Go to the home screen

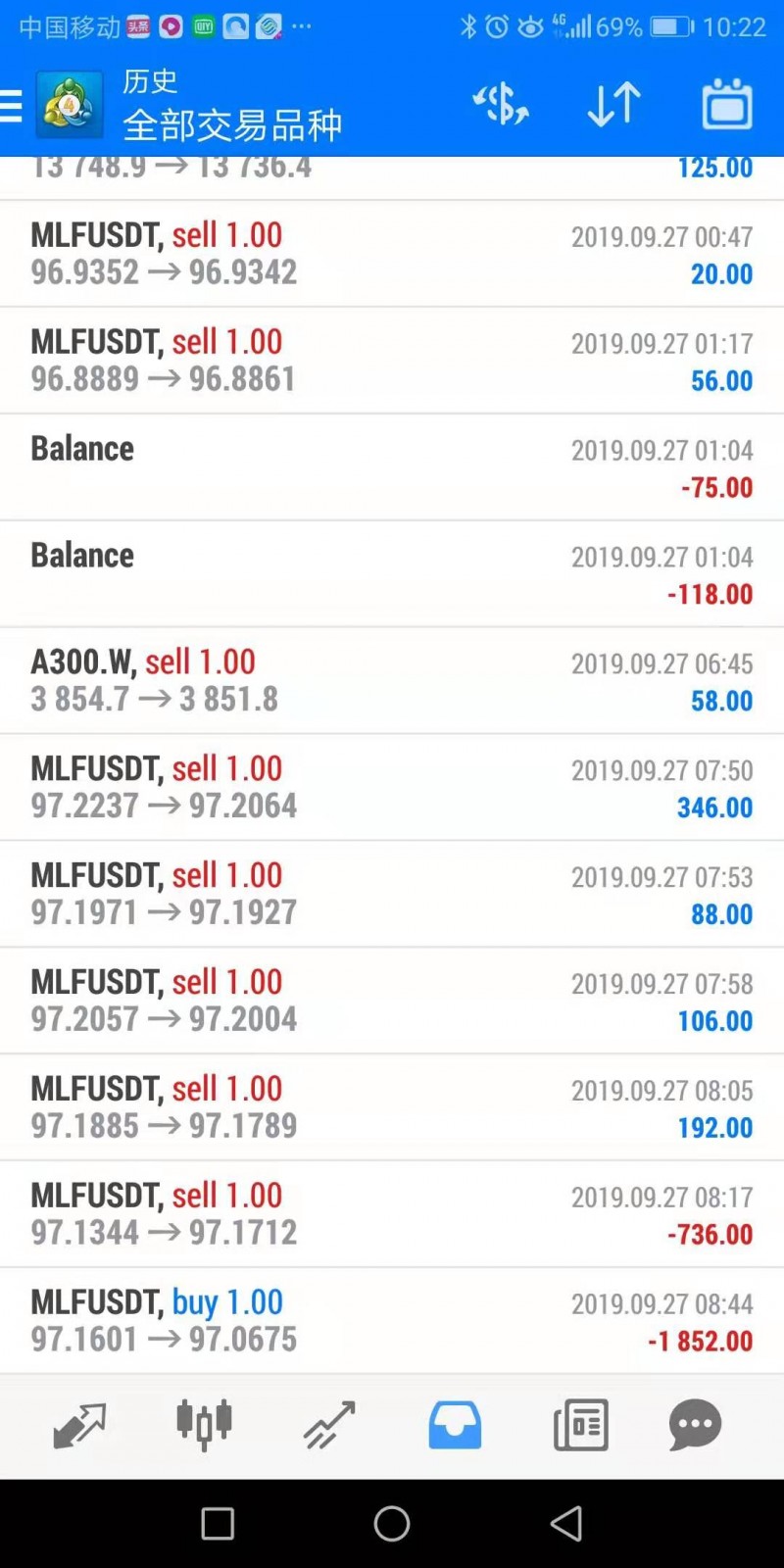pyautogui.click(x=392, y=1524)
